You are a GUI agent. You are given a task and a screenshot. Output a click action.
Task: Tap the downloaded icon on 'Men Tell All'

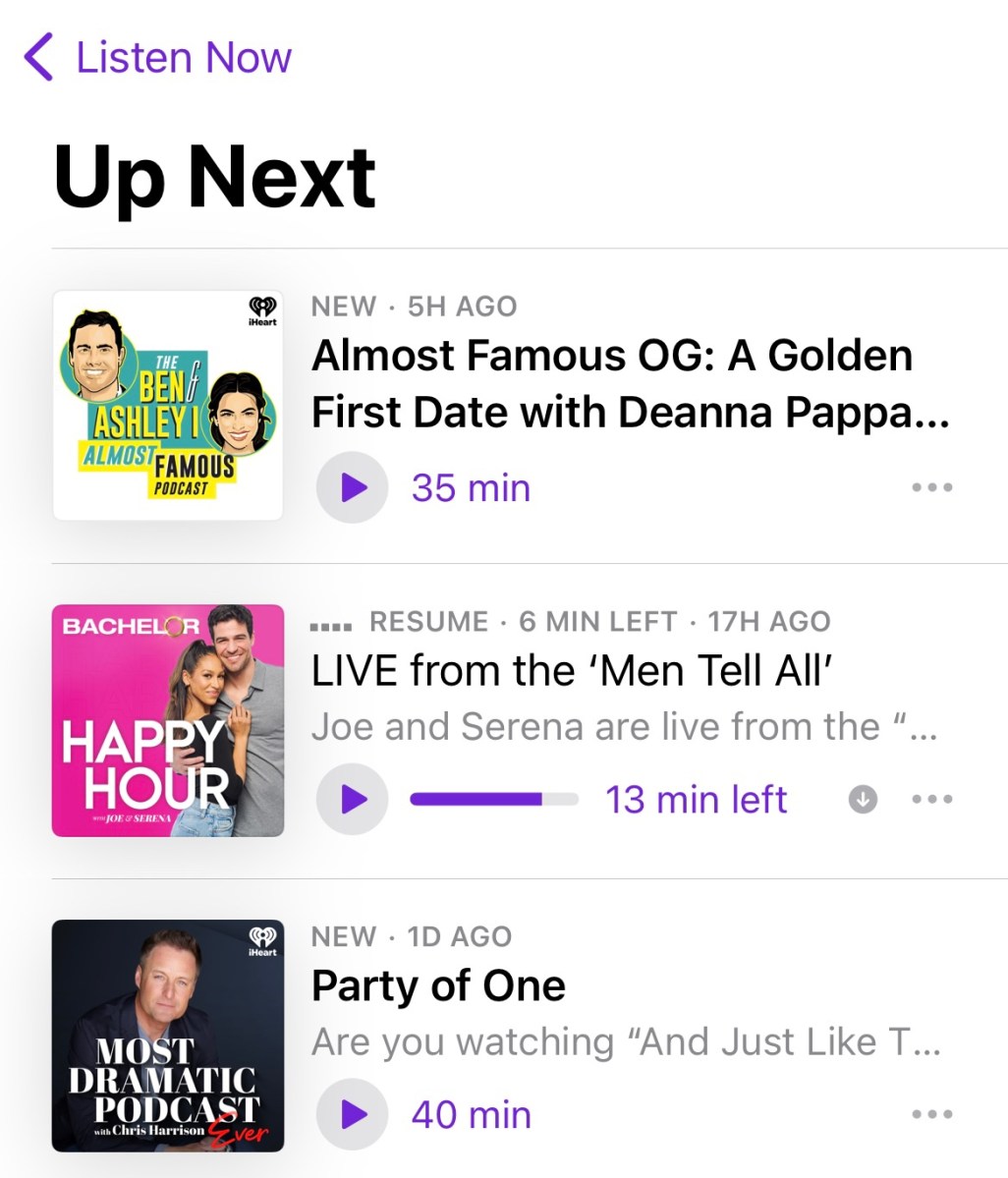click(x=863, y=800)
